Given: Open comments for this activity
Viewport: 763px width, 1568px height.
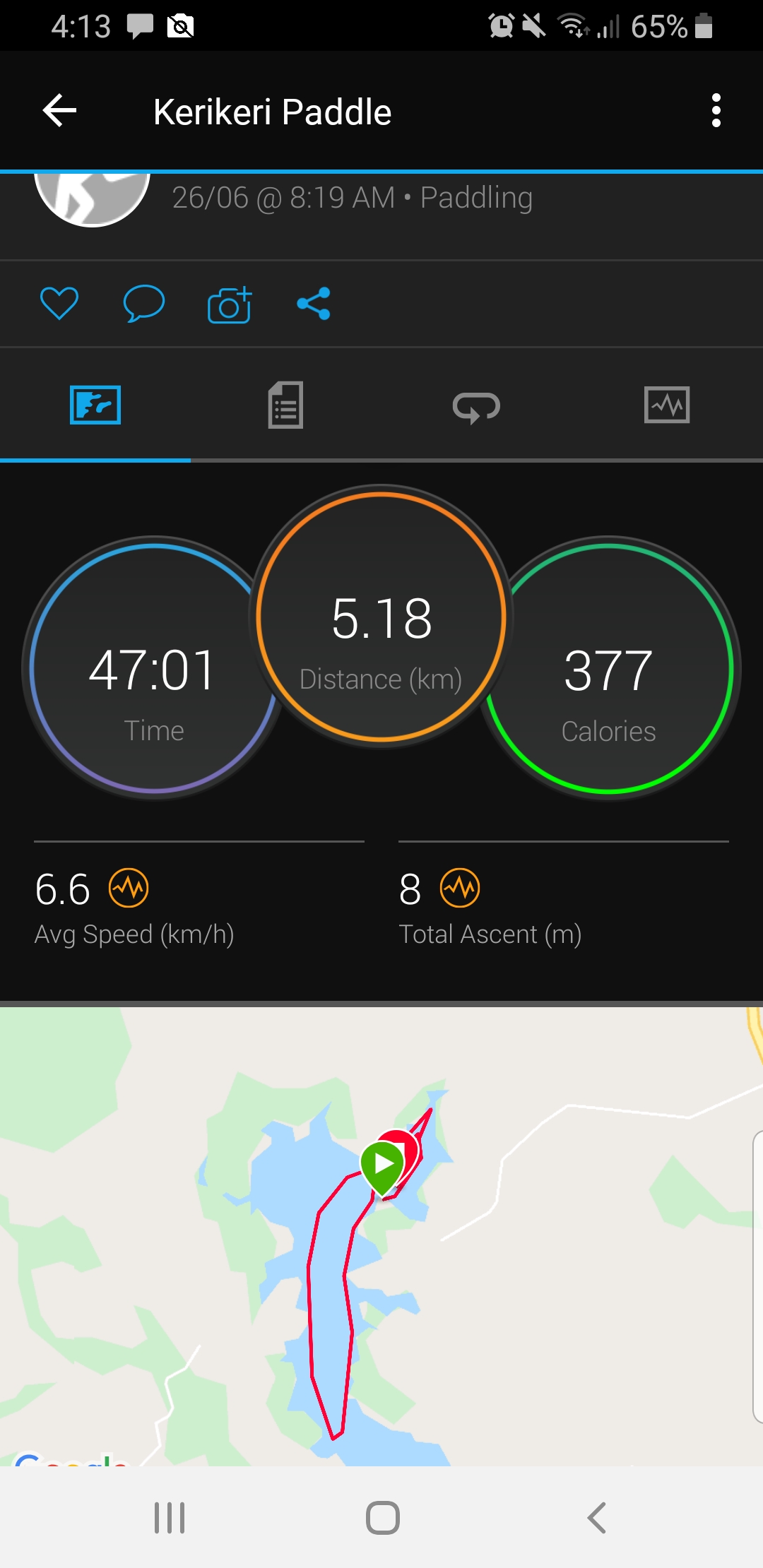Looking at the screenshot, I should pyautogui.click(x=143, y=304).
